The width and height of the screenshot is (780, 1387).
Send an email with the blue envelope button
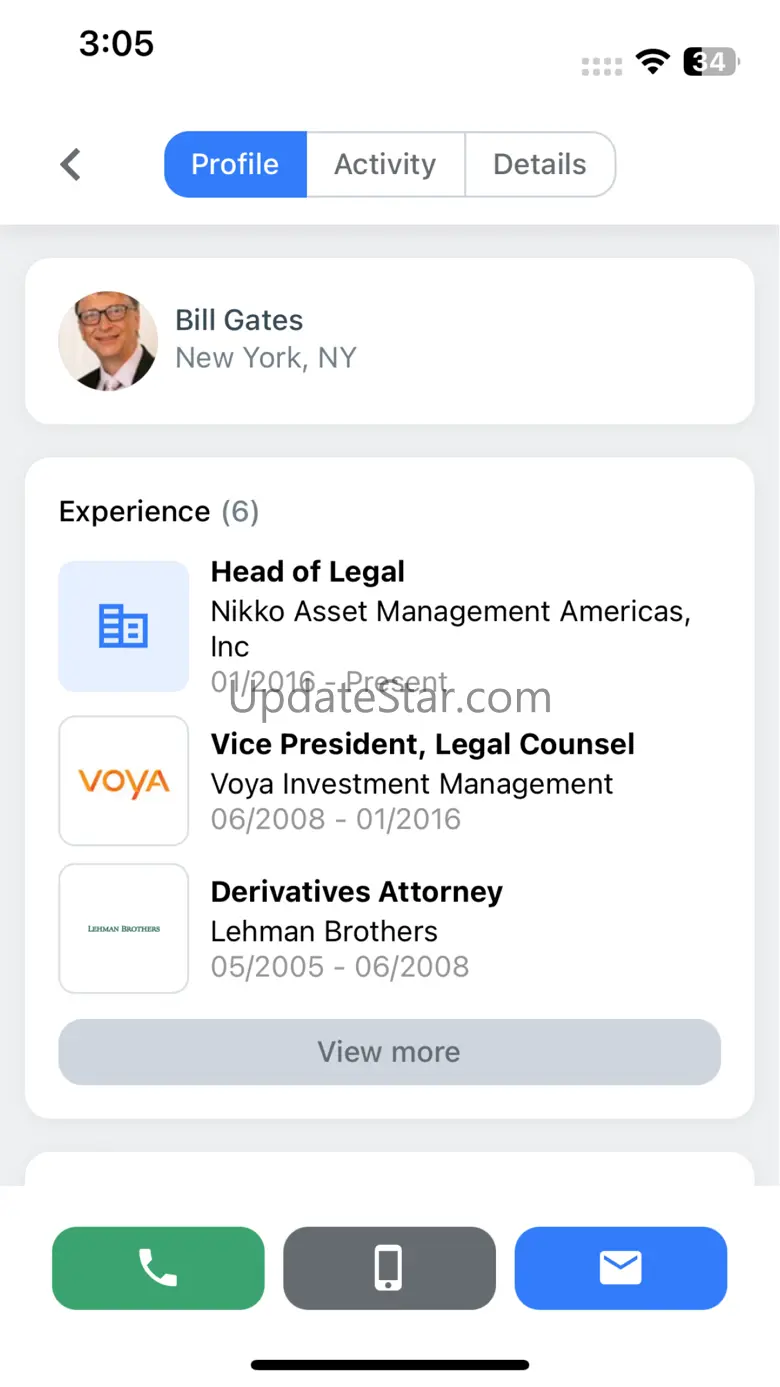620,1268
